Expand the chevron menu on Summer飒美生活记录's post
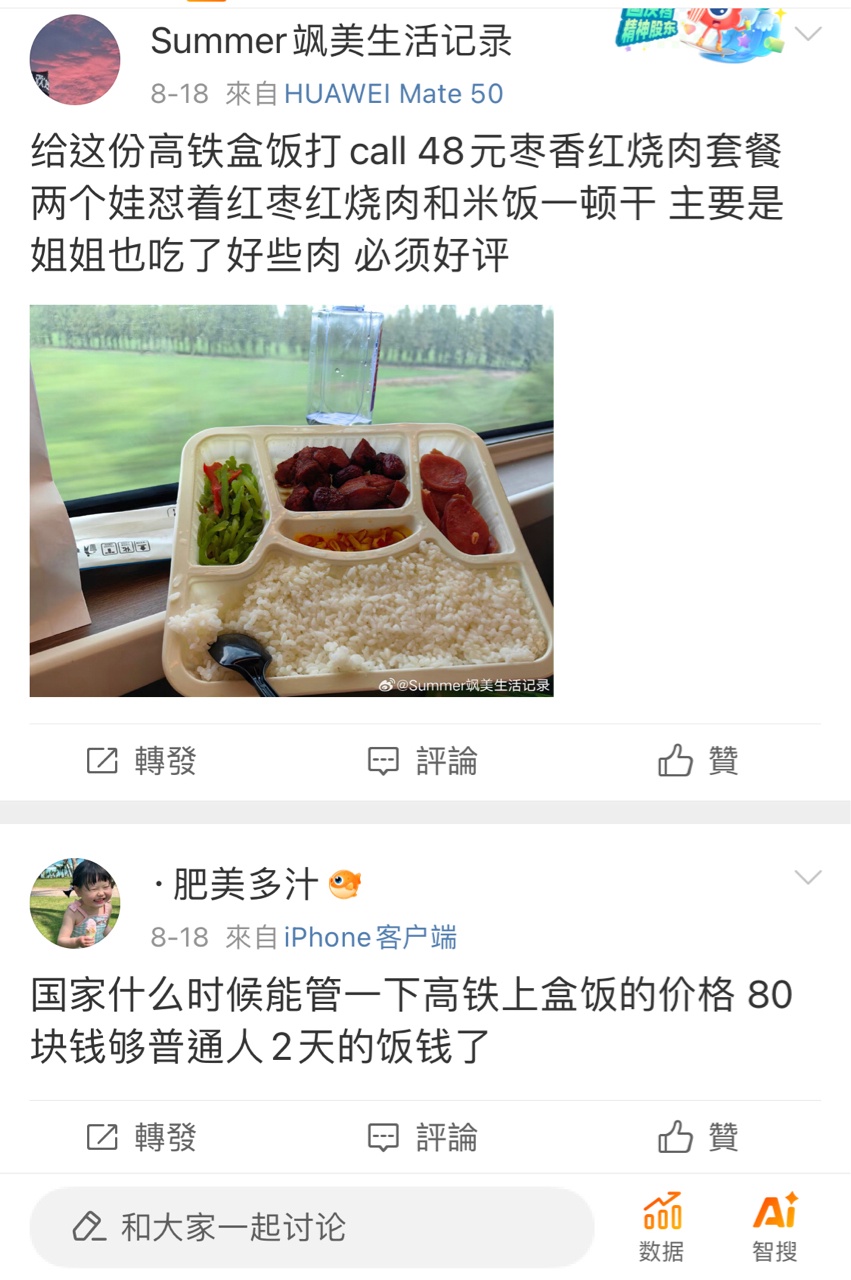 [807, 34]
